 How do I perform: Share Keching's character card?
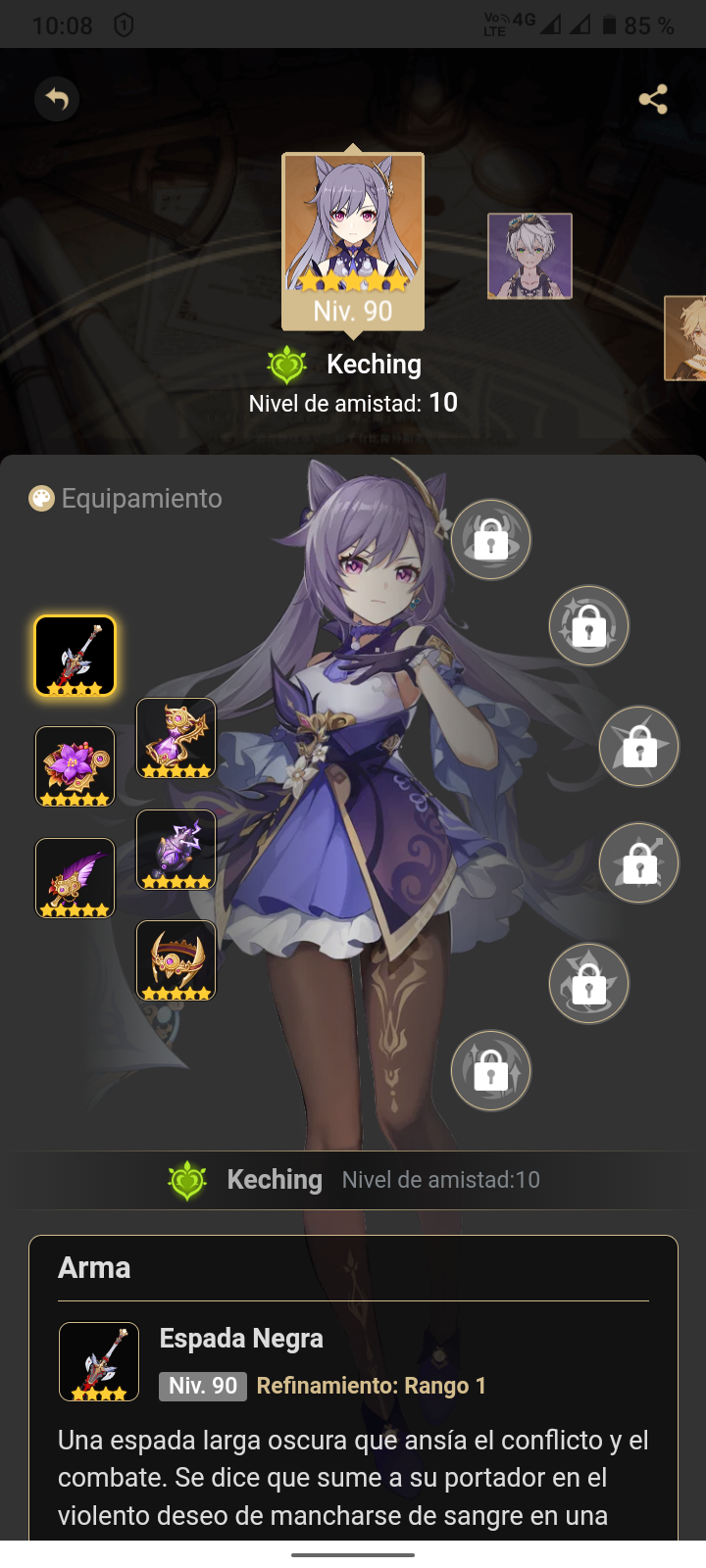[x=653, y=99]
